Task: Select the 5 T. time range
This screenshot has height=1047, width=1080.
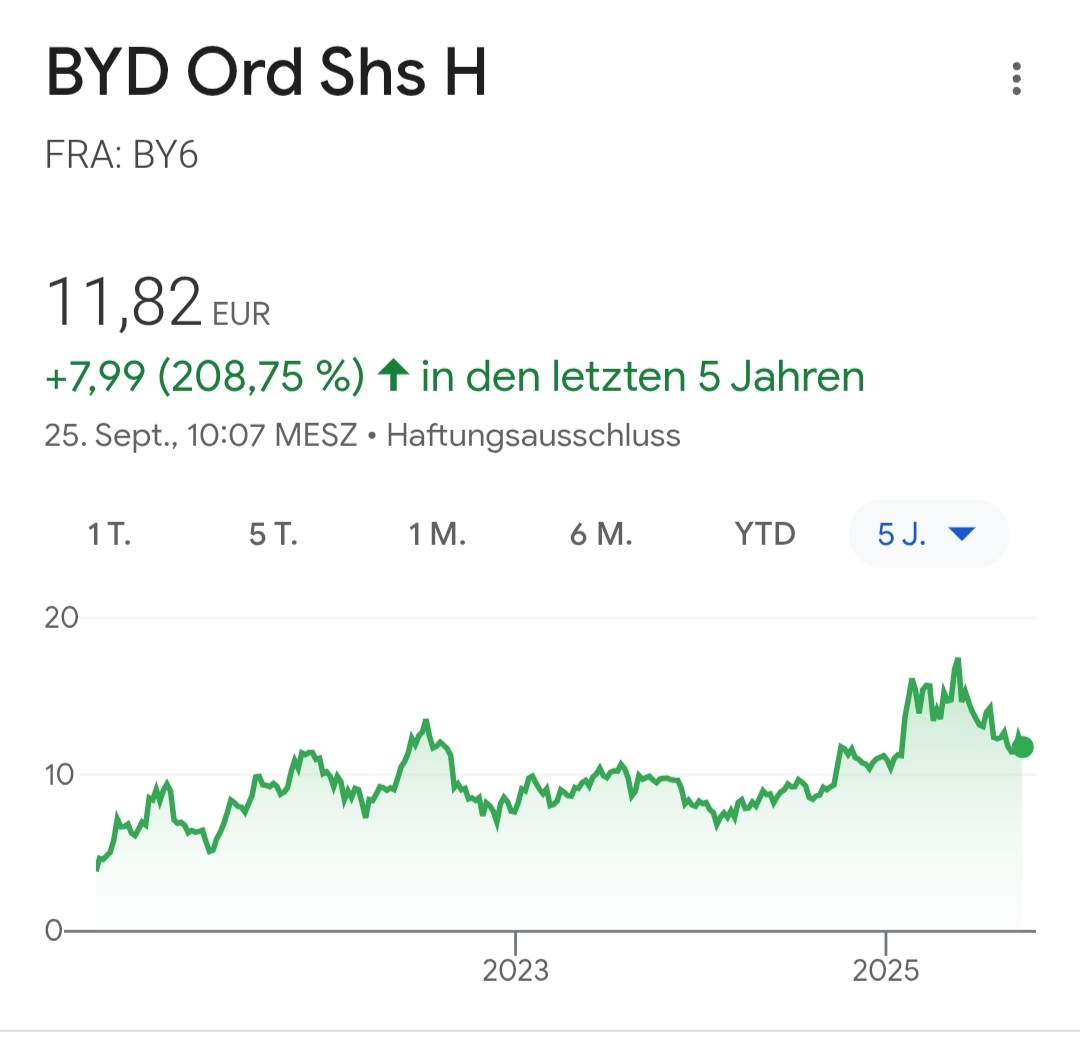Action: pos(273,535)
